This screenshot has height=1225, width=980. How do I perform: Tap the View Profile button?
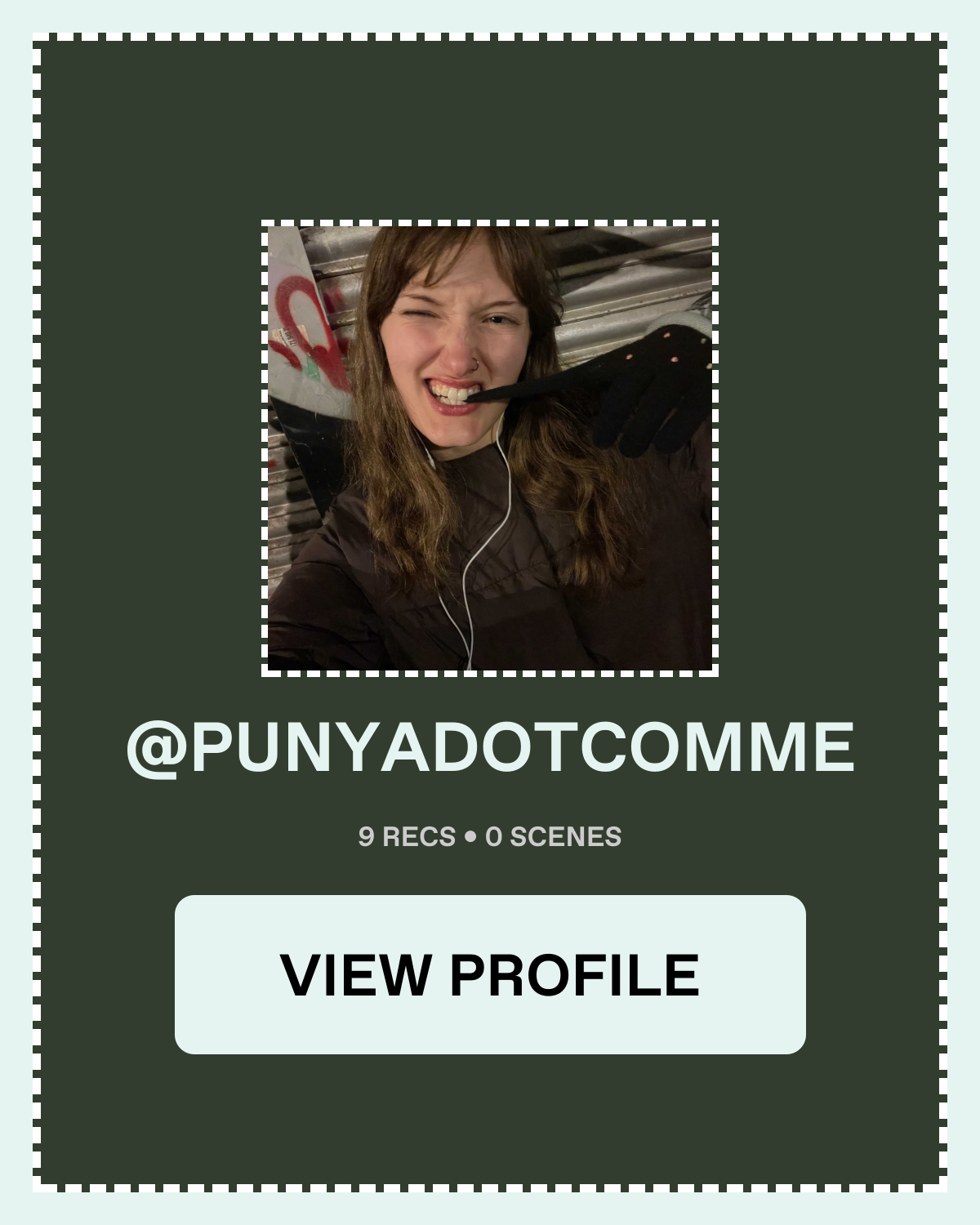pos(490,974)
